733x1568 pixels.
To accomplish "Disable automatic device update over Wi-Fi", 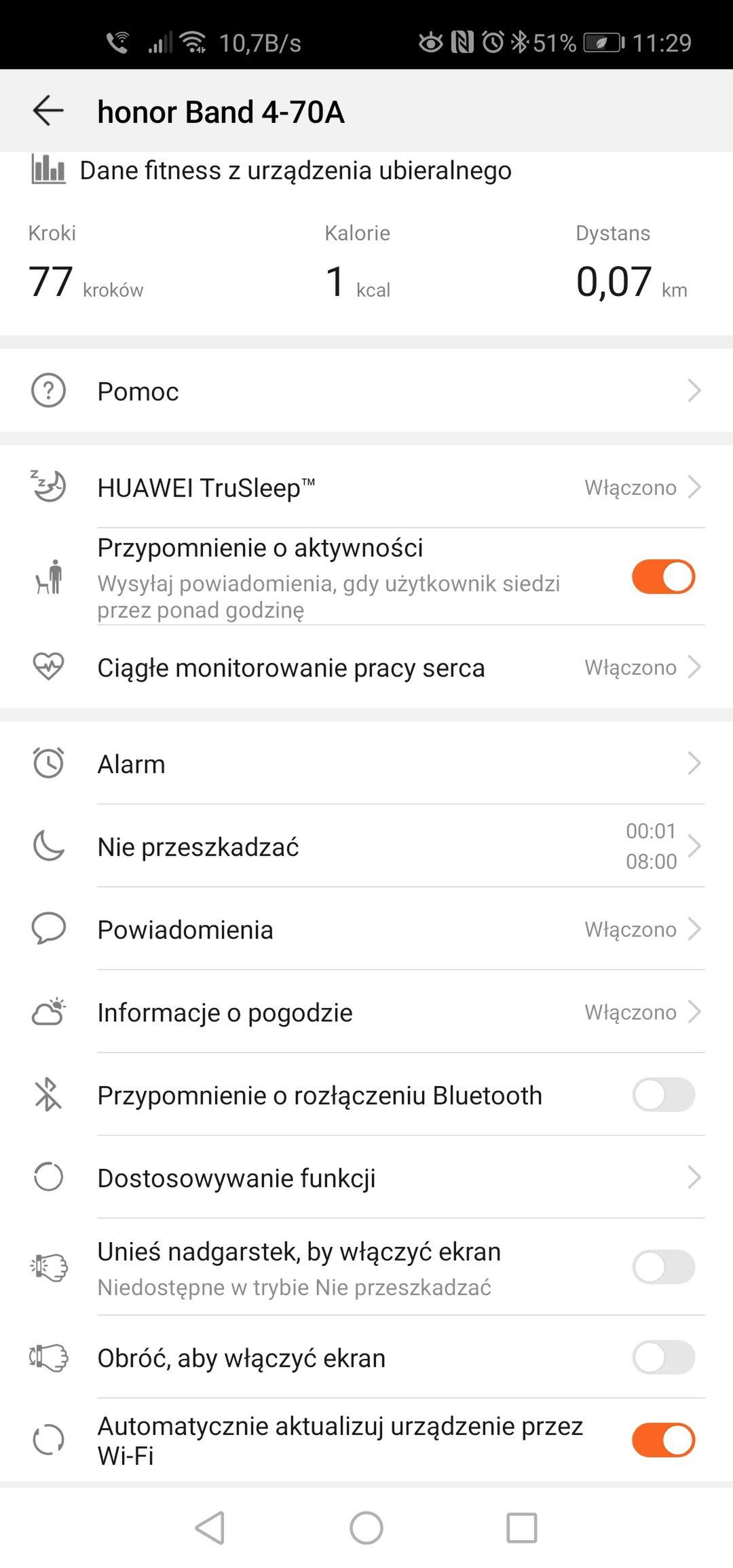I will pyautogui.click(x=663, y=1440).
